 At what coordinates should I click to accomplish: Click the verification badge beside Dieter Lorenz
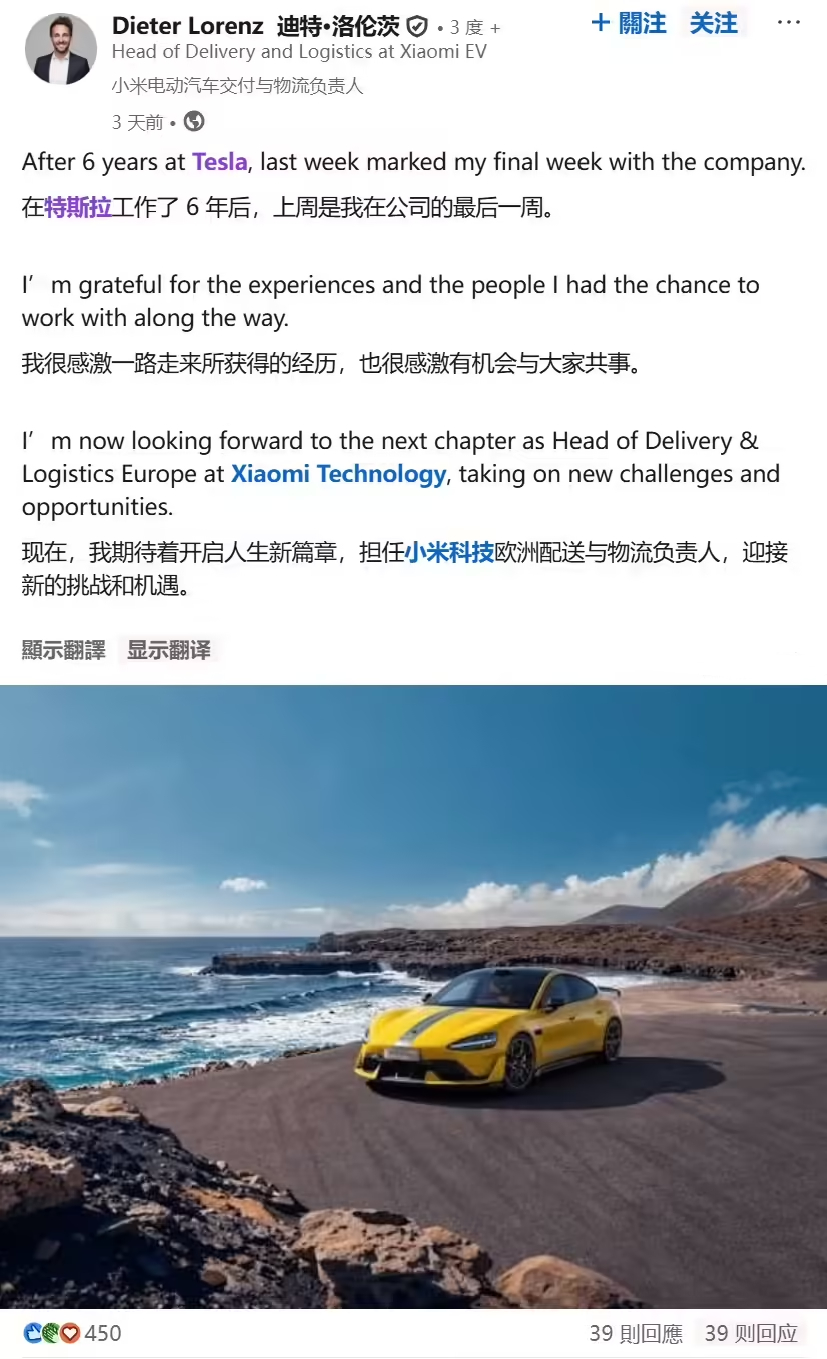[418, 26]
